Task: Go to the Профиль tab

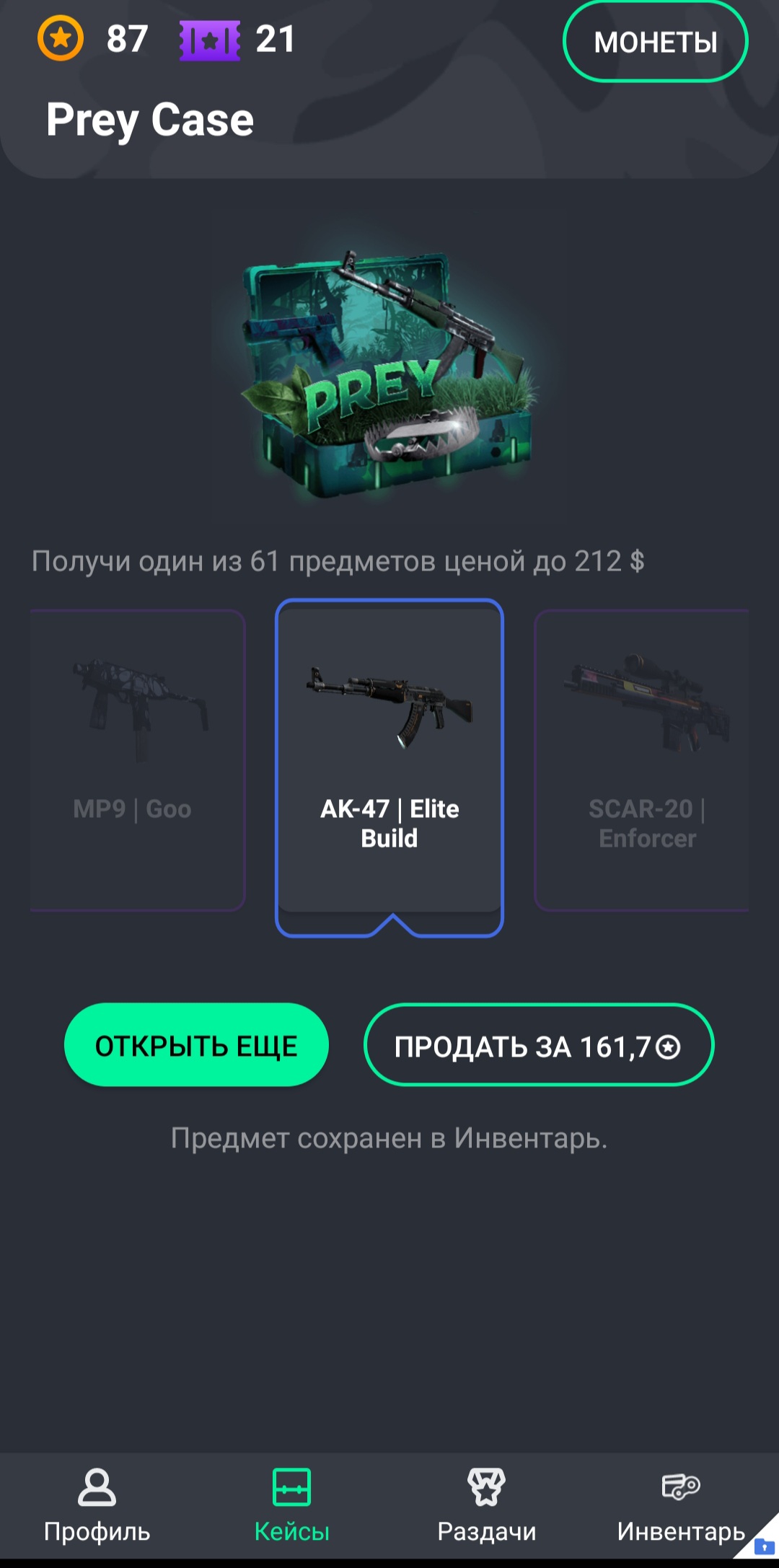Action: (97, 1505)
